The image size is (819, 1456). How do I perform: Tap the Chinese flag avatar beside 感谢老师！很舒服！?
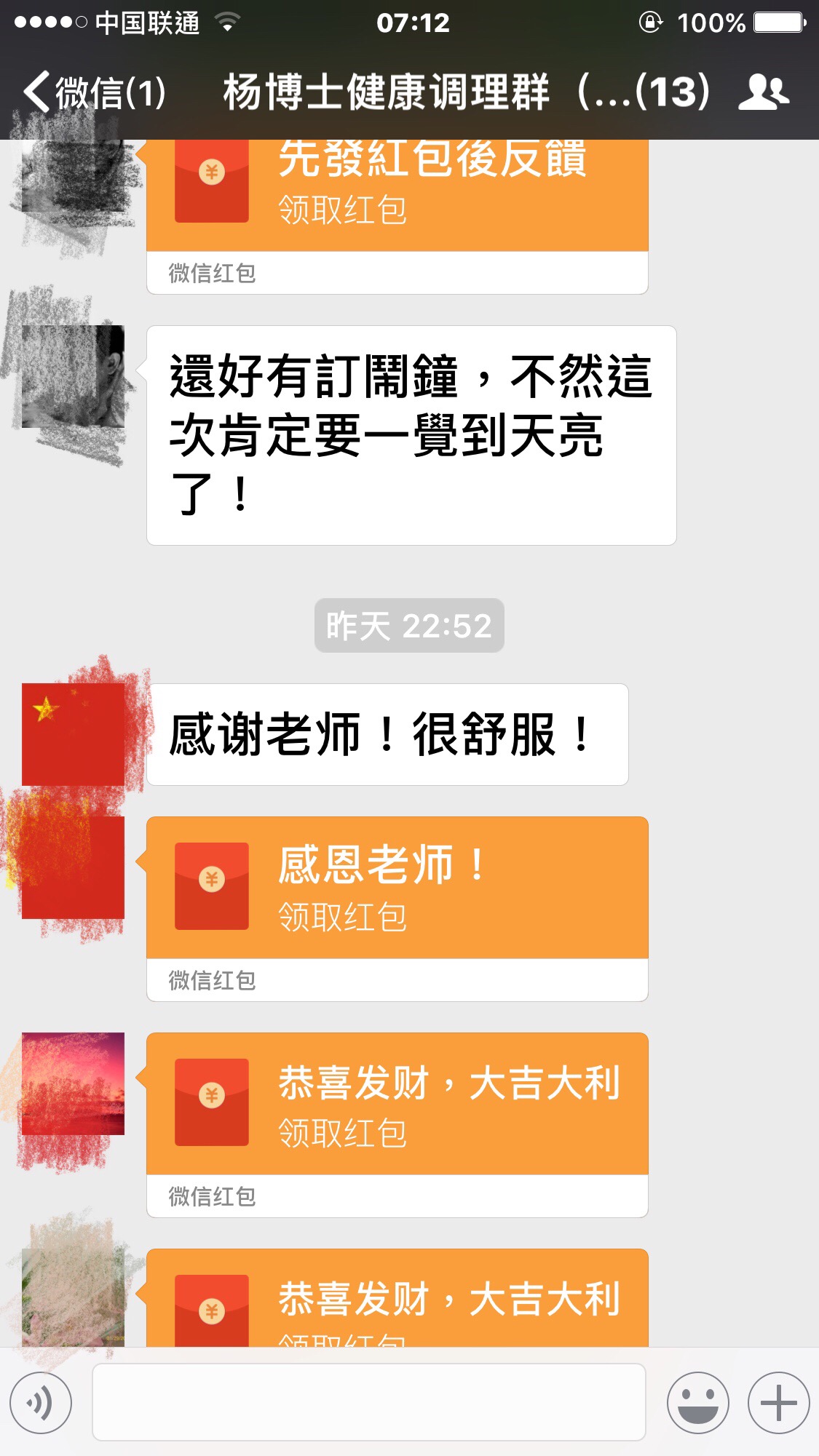coord(73,734)
